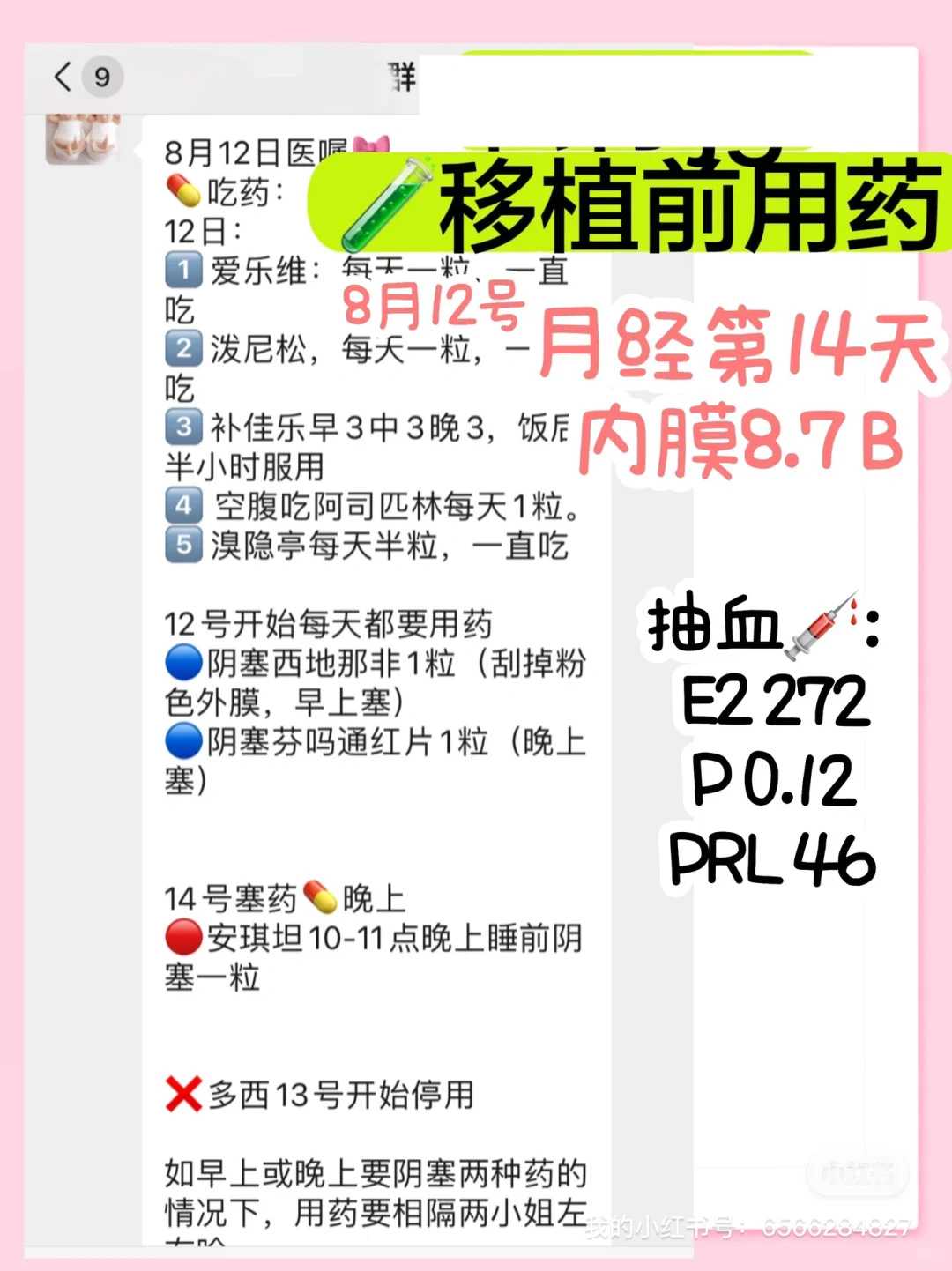Click the blue circle before 阴塞芬吗通红片
The image size is (952, 1271).
point(185,742)
